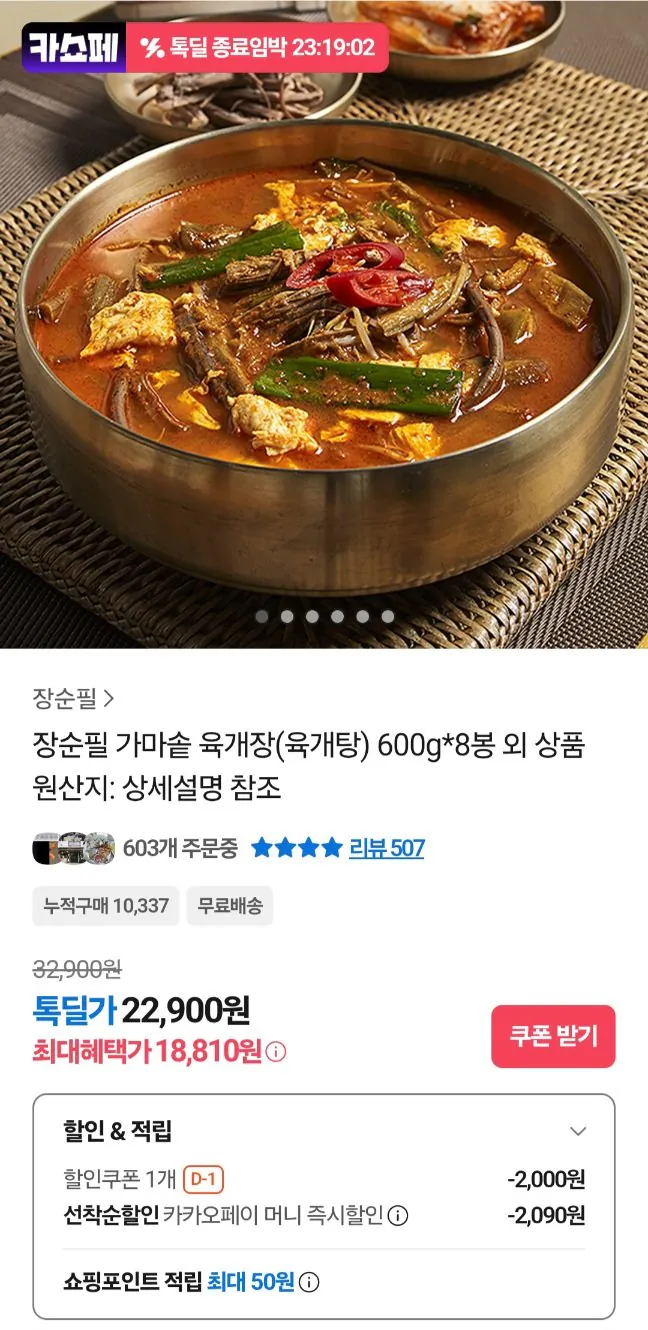Collapse the 할인 & 적립 section

point(577,1131)
